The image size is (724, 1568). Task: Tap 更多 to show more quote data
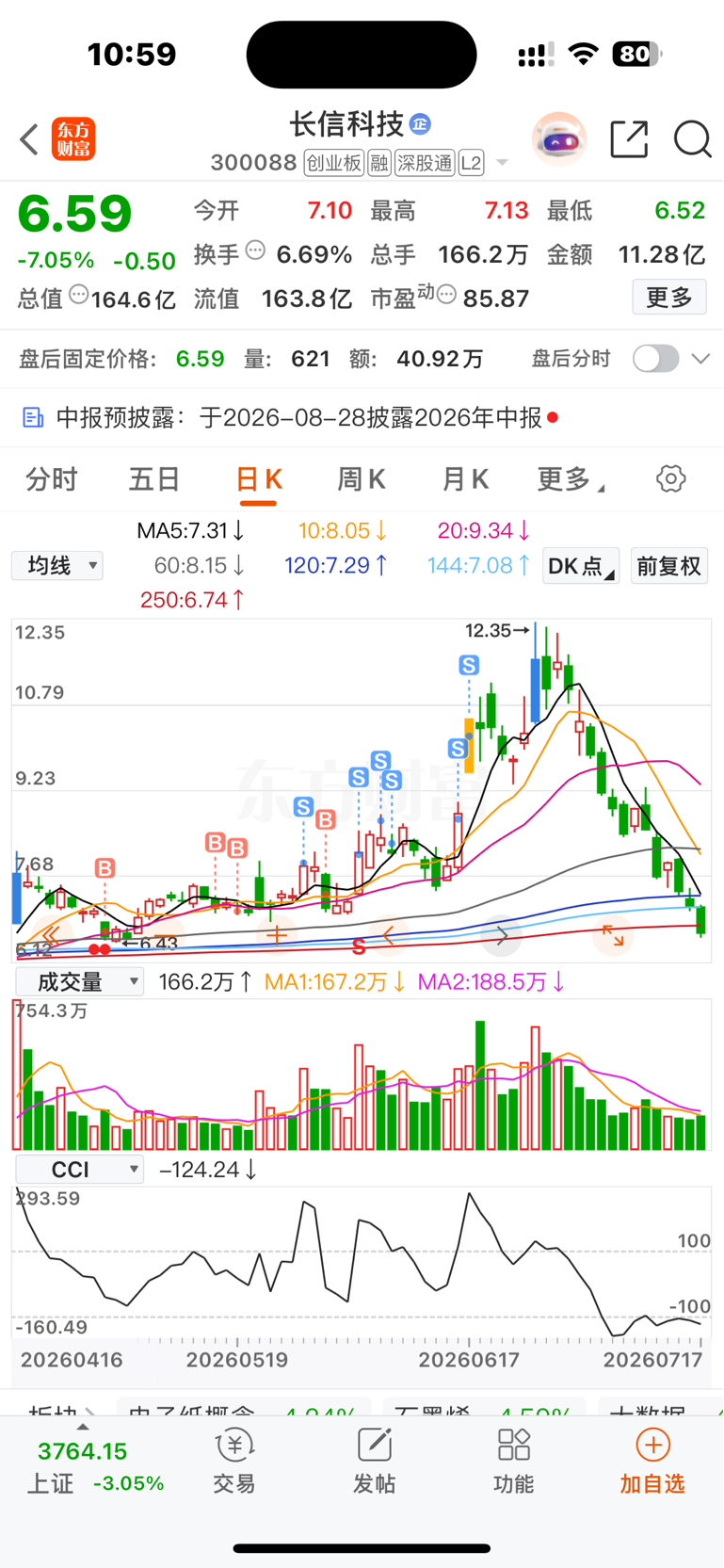coord(669,298)
